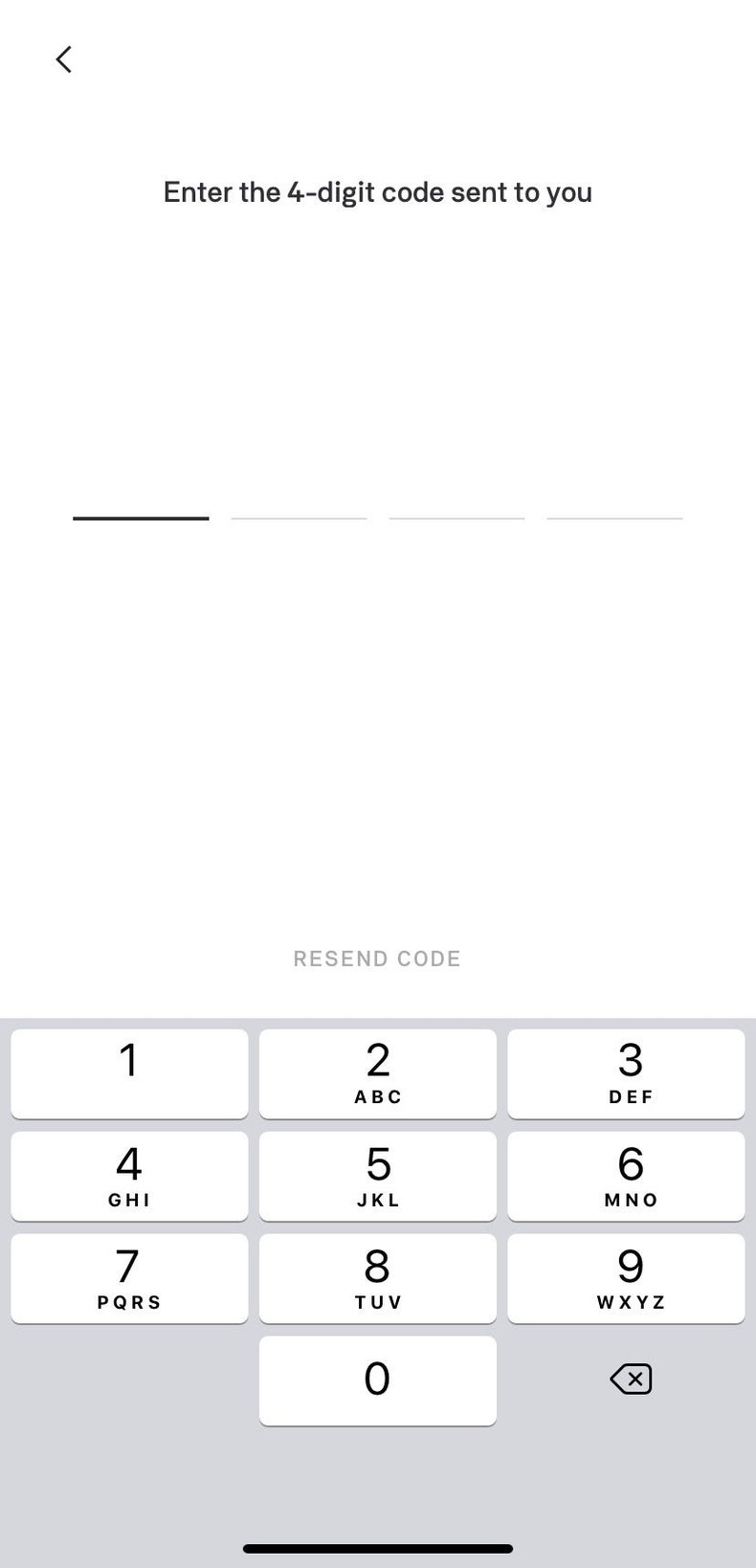This screenshot has width=756, height=1568.
Task: Tap Resend Code
Action: pos(377,959)
